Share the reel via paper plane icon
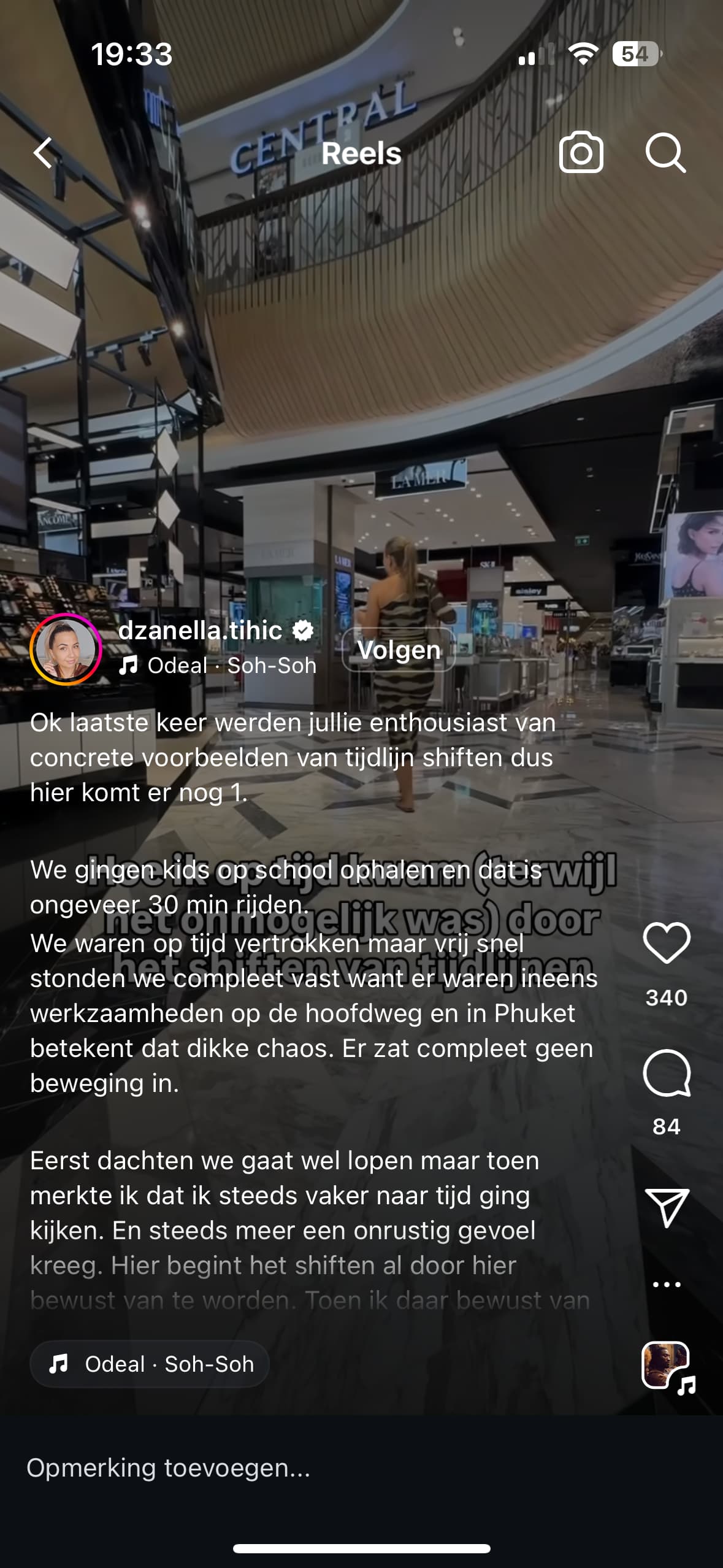The image size is (723, 1568). [667, 1207]
